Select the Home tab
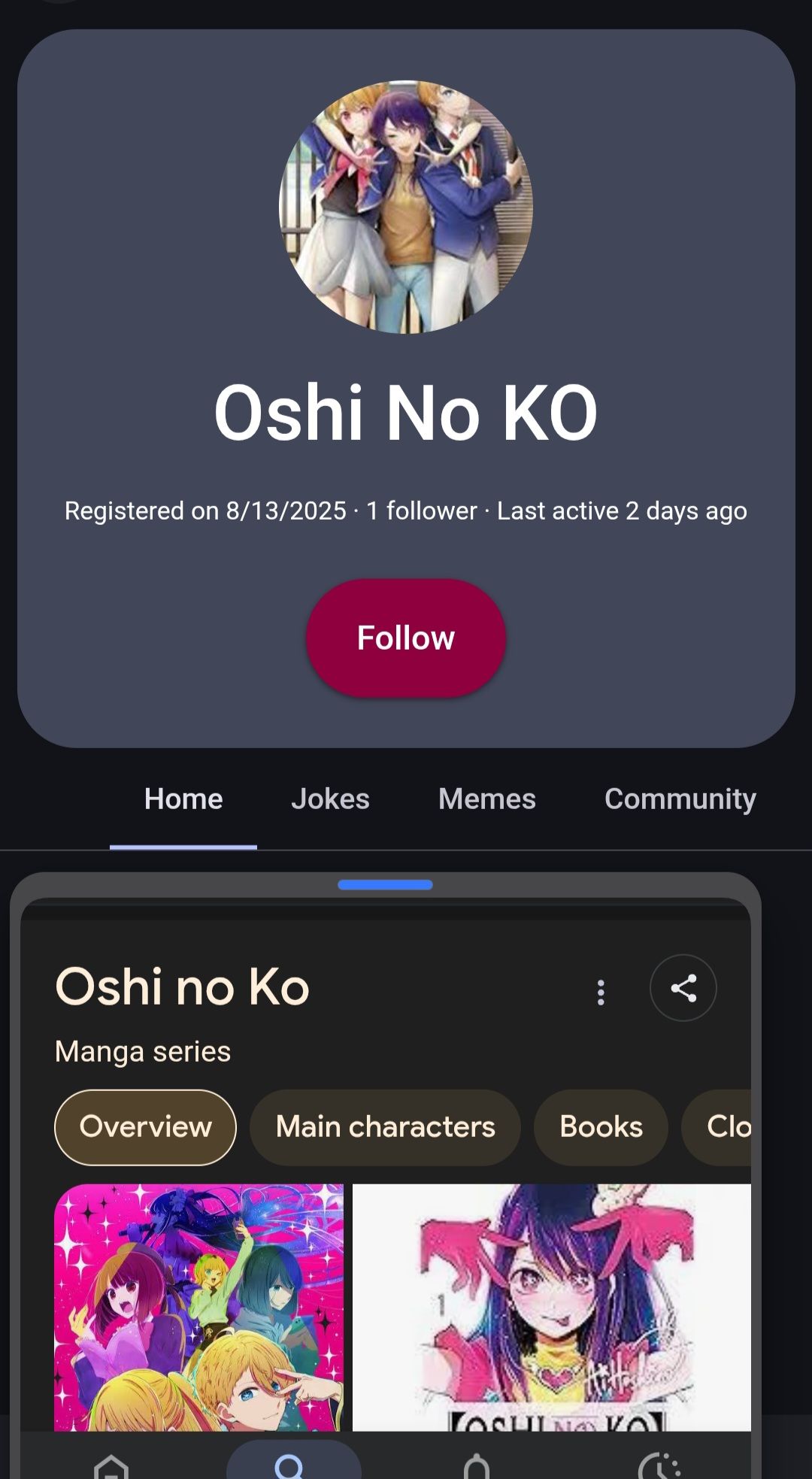The width and height of the screenshot is (812, 1479). click(183, 799)
